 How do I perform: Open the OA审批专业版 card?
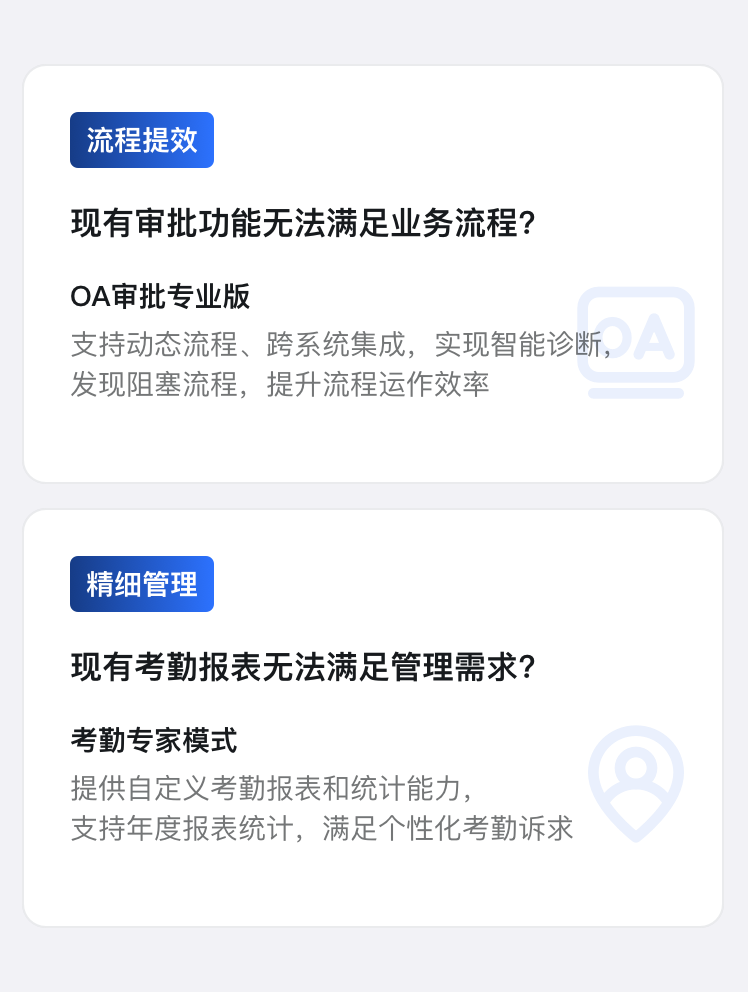point(372,274)
